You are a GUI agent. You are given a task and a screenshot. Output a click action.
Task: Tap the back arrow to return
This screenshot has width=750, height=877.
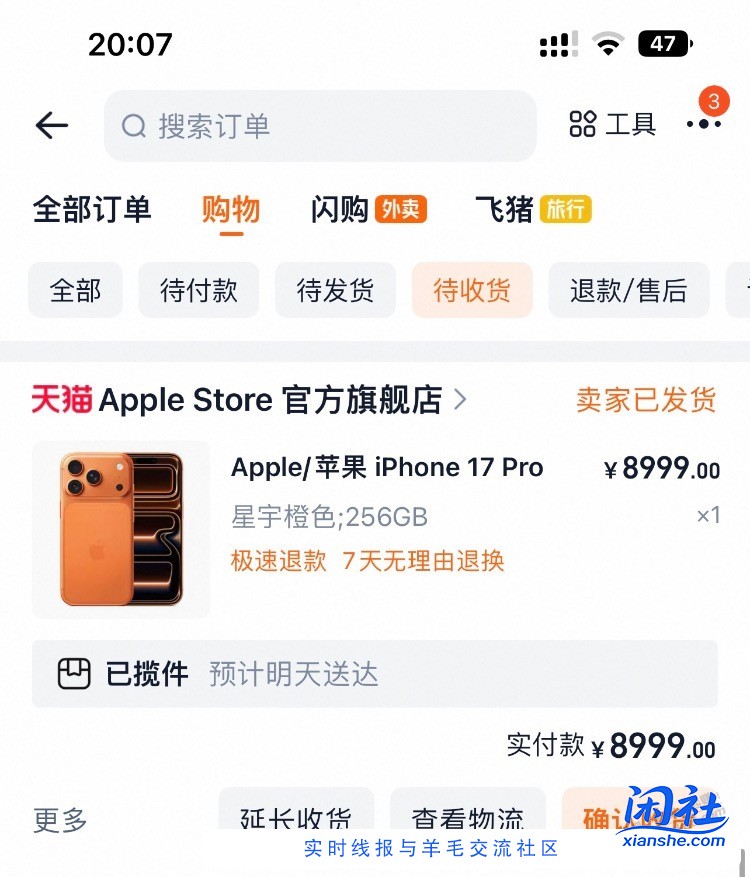click(51, 126)
